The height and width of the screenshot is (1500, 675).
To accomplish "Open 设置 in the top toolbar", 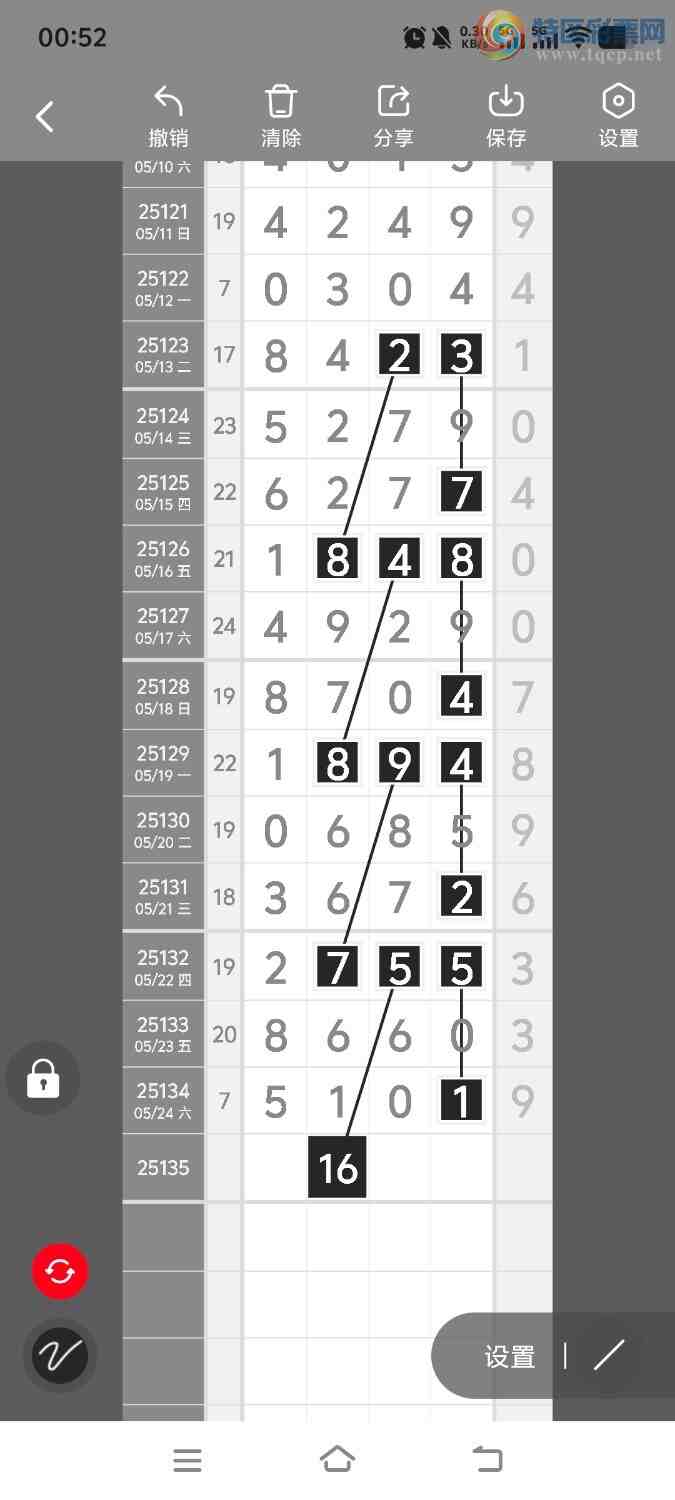I will [618, 117].
